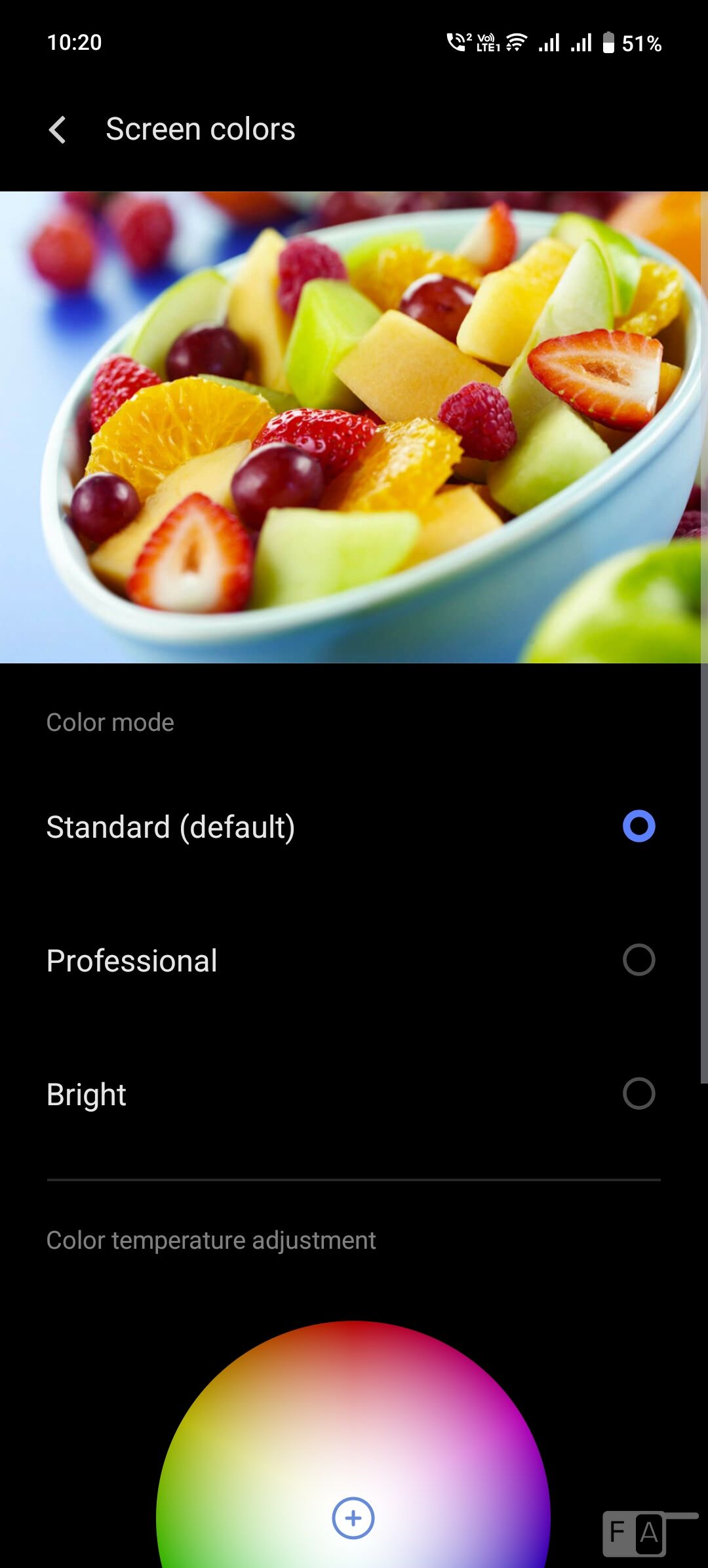Select the Standard (default) color mode
Screen dimensions: 708x1568
point(353,827)
